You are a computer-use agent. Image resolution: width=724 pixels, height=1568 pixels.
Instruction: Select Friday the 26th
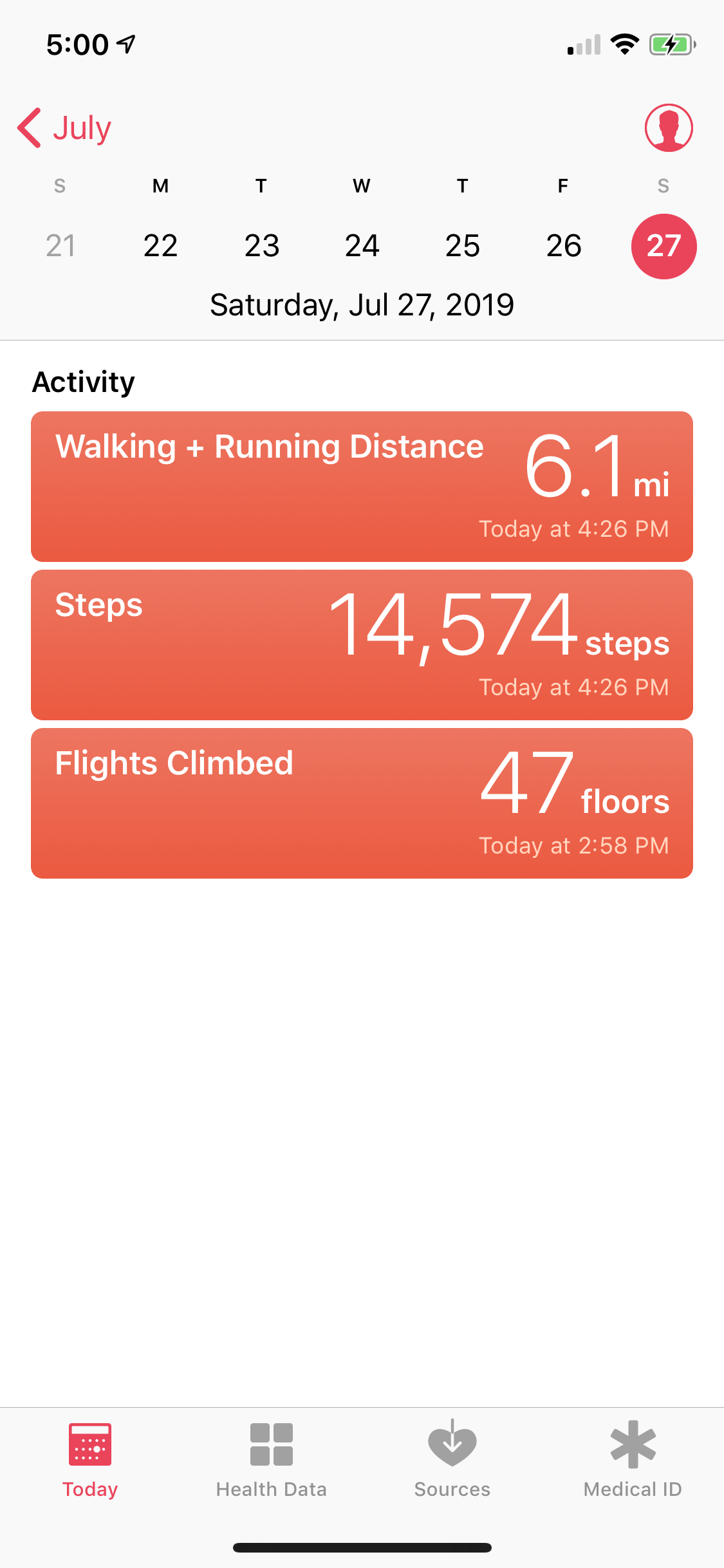(563, 246)
